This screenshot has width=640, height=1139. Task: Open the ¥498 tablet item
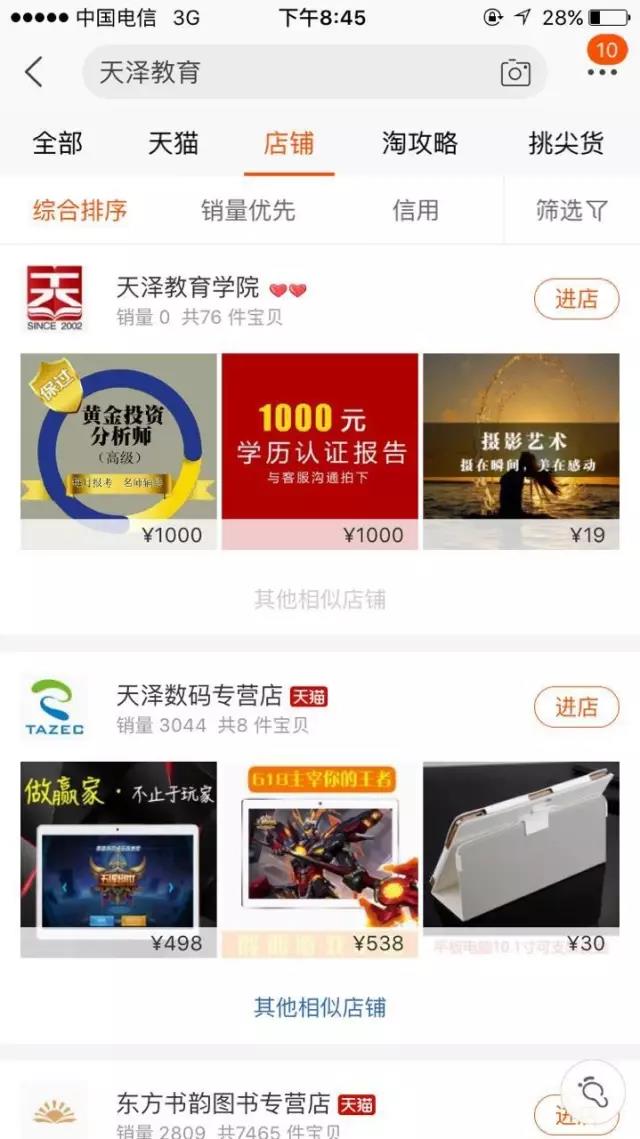(x=118, y=859)
